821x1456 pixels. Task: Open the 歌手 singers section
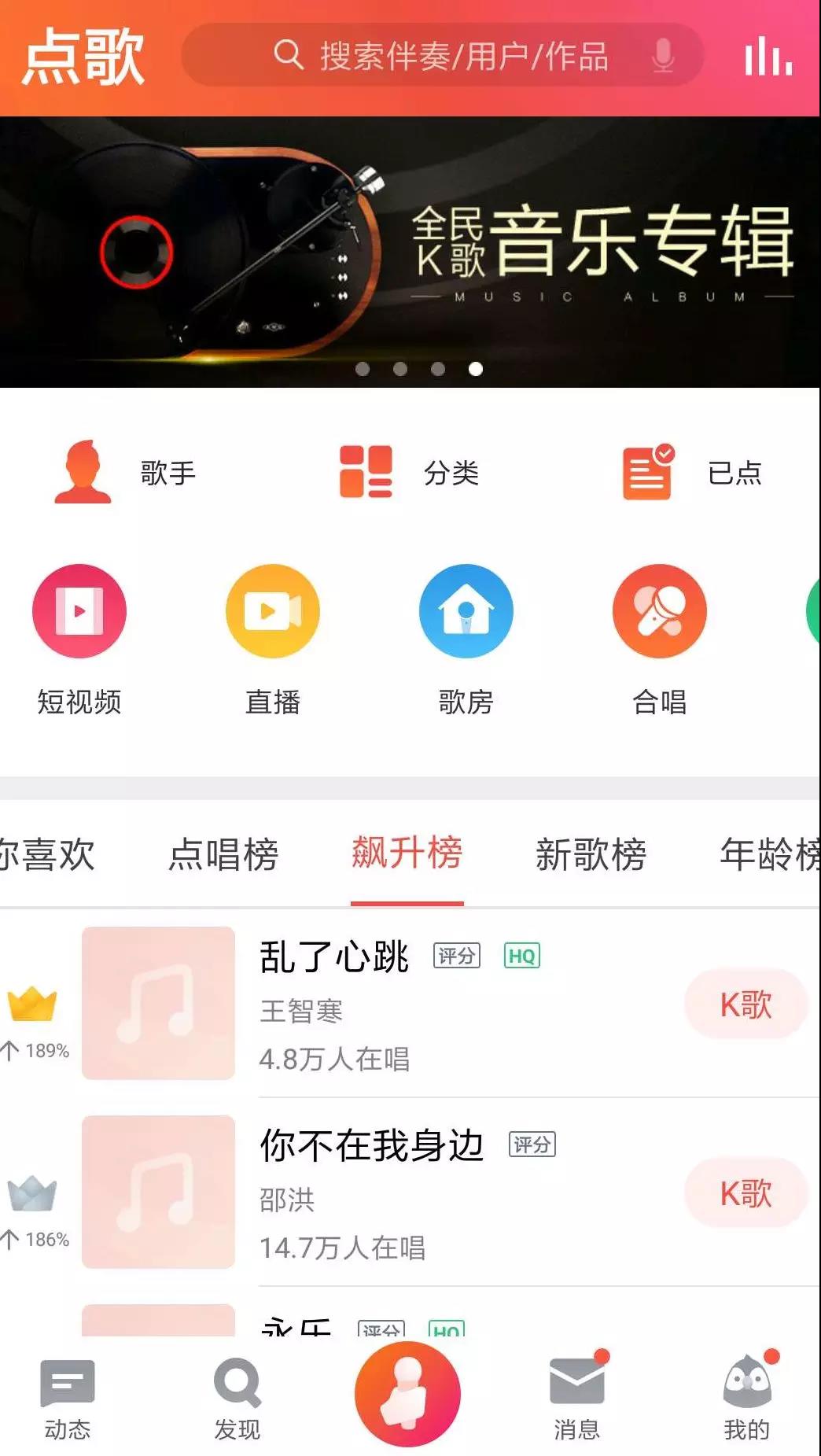126,472
